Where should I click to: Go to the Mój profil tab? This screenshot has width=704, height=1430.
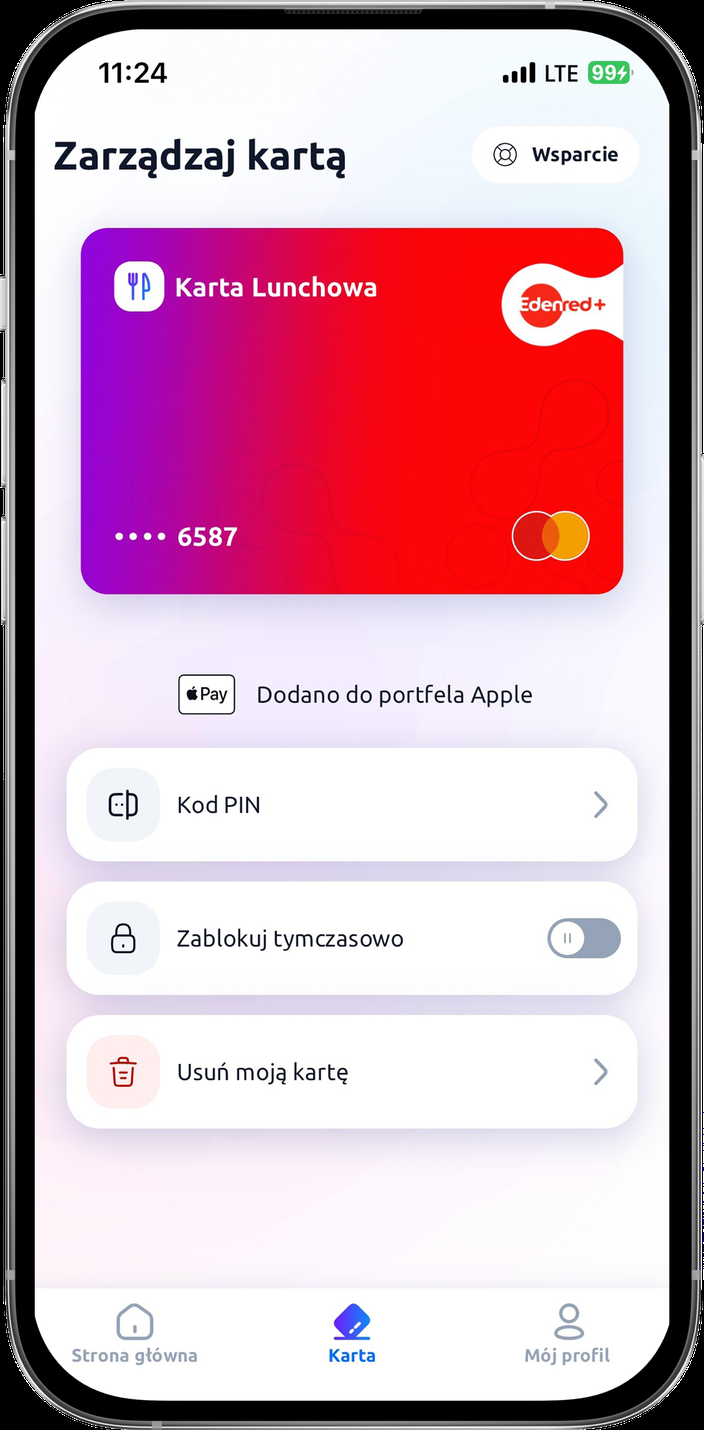(568, 1334)
